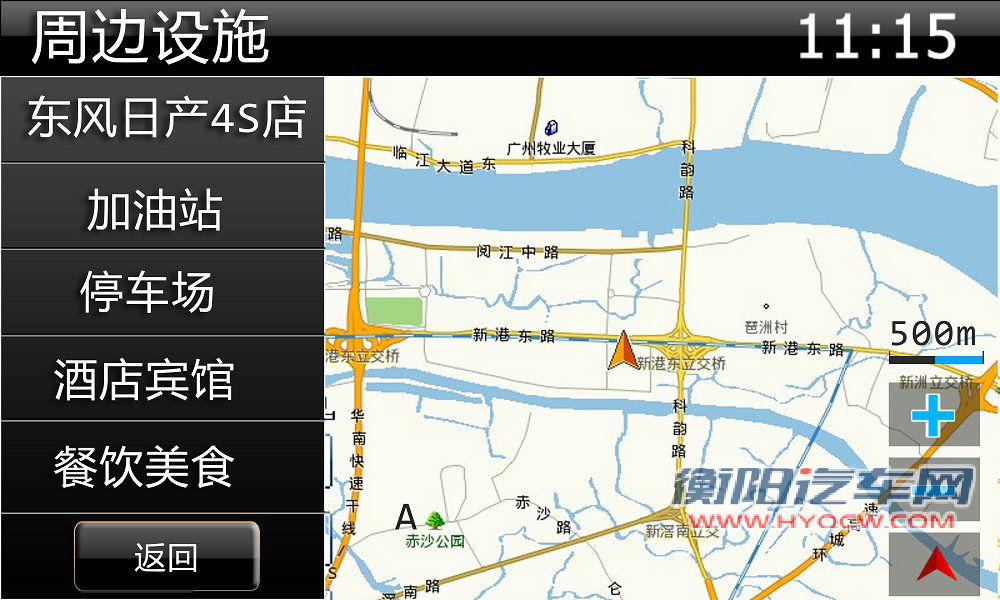The image size is (1000, 600).
Task: Zoom in with the plus button
Action: (934, 415)
